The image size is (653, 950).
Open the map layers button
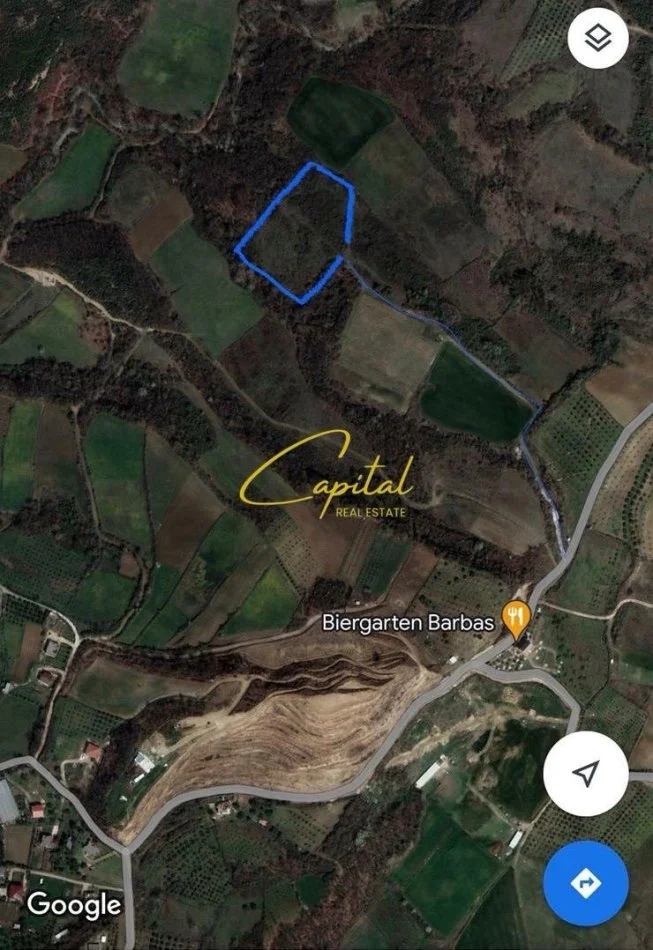click(597, 39)
